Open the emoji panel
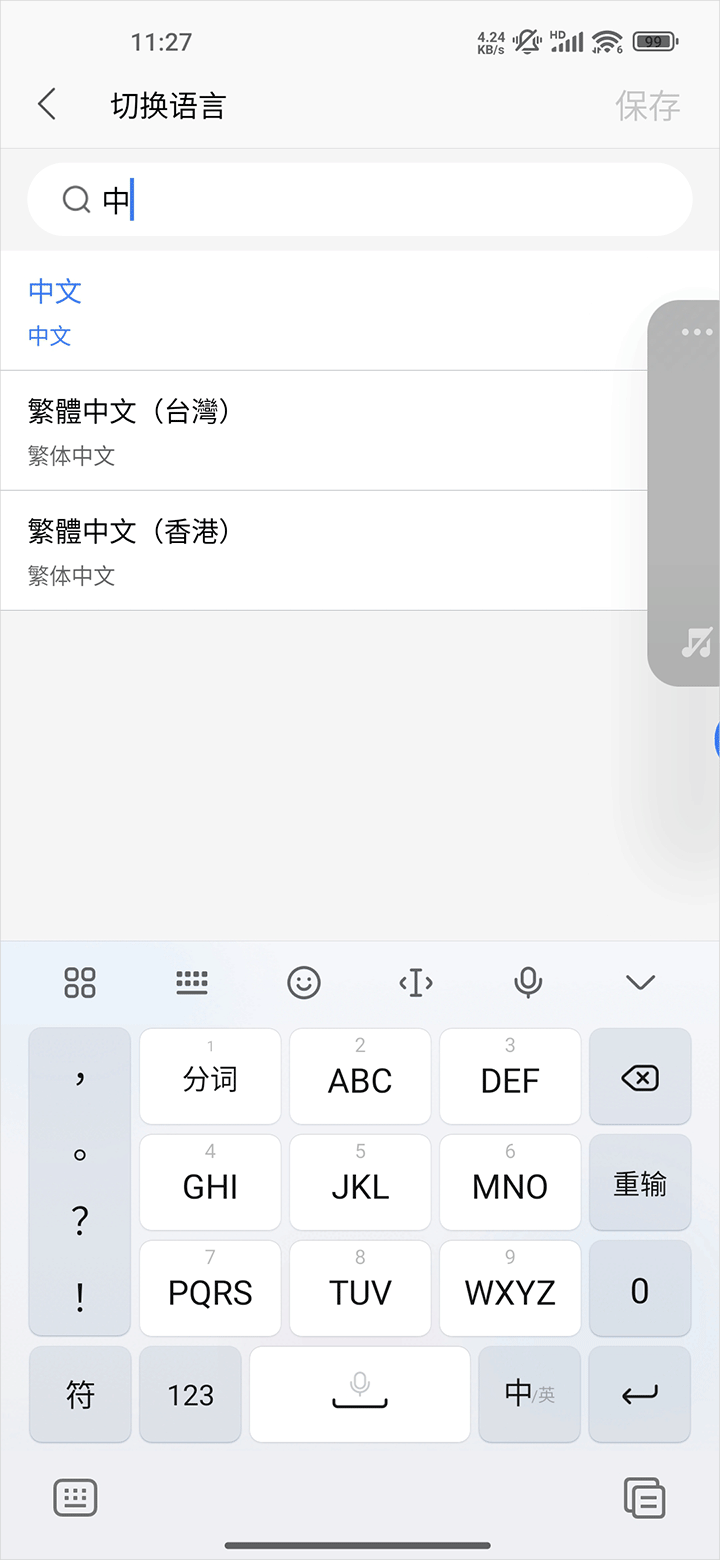Viewport: 720px width, 1560px height. [304, 983]
